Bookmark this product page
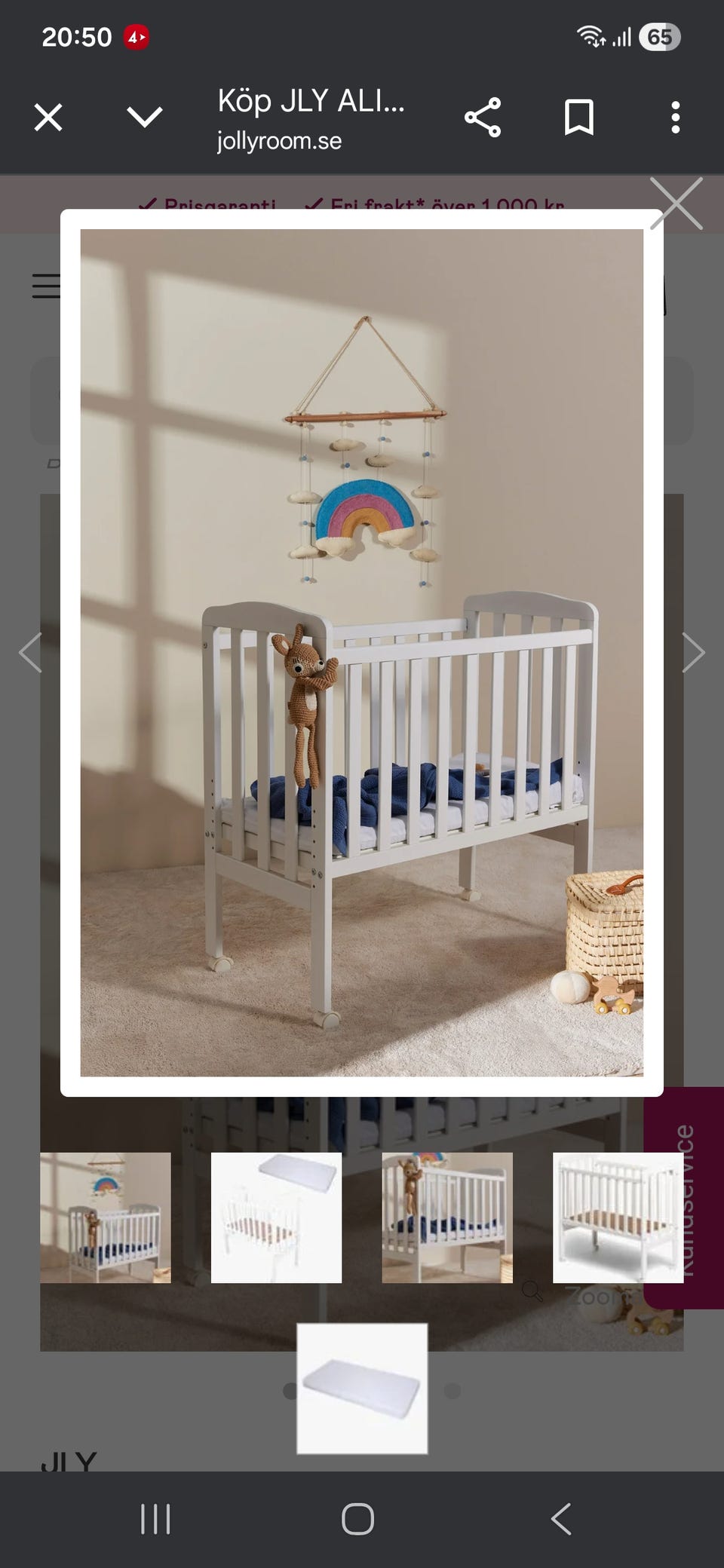The width and height of the screenshot is (724, 1568). click(x=579, y=118)
